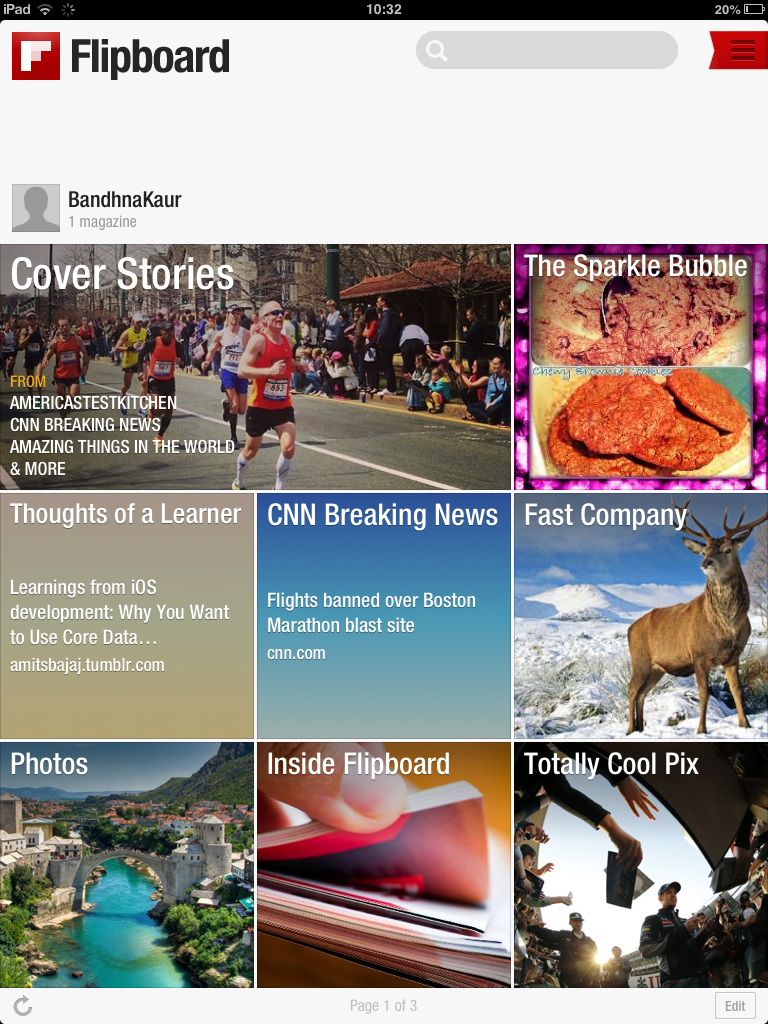This screenshot has width=768, height=1024.
Task: Open the CNN Breaking News tile
Action: (x=384, y=615)
